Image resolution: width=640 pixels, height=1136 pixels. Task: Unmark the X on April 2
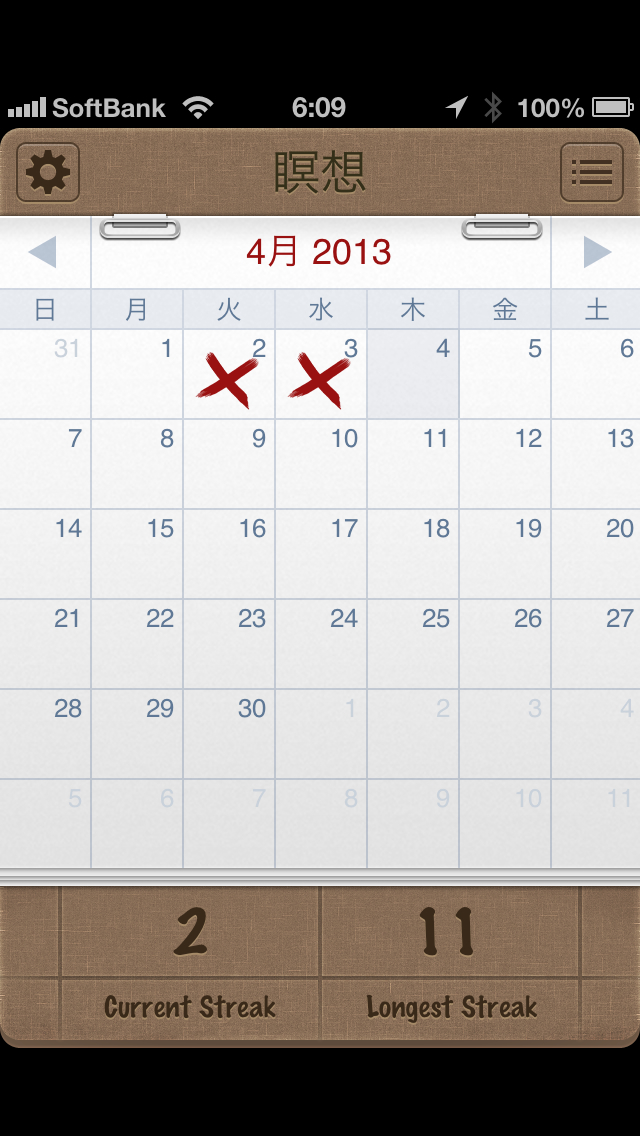tap(229, 374)
